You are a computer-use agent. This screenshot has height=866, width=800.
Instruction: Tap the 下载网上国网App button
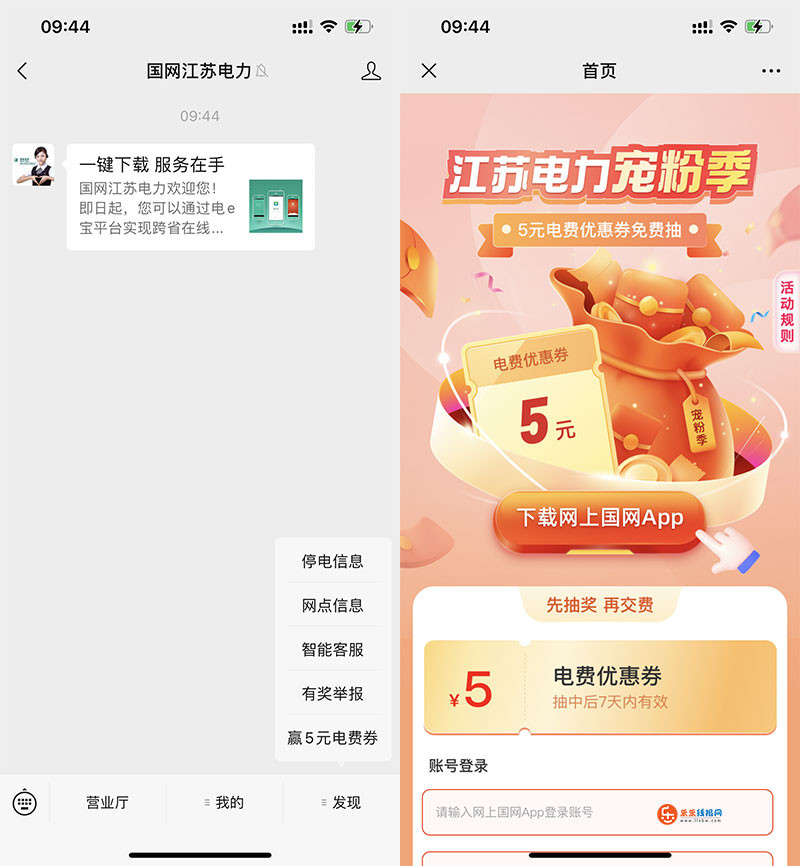(x=598, y=518)
